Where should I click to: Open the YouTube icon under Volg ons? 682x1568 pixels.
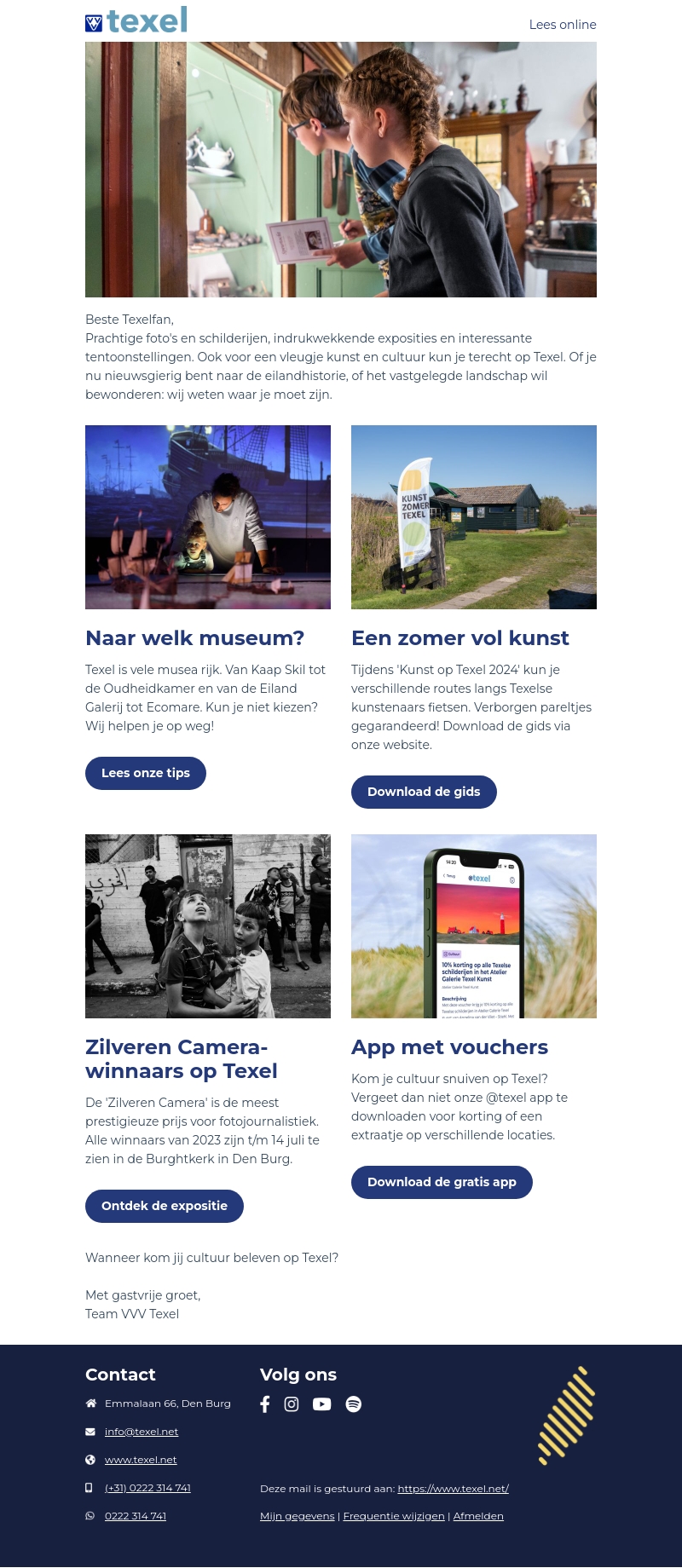tap(321, 1404)
